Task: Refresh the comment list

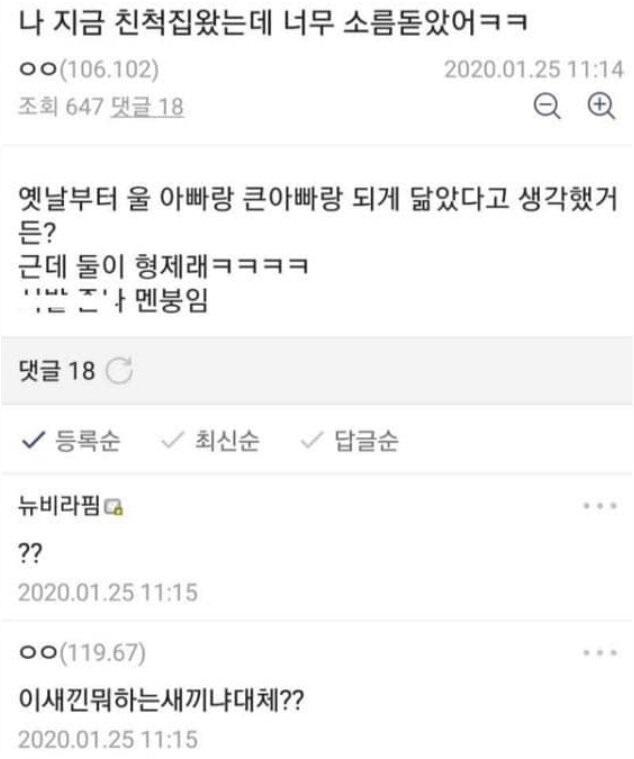Action: tap(118, 372)
